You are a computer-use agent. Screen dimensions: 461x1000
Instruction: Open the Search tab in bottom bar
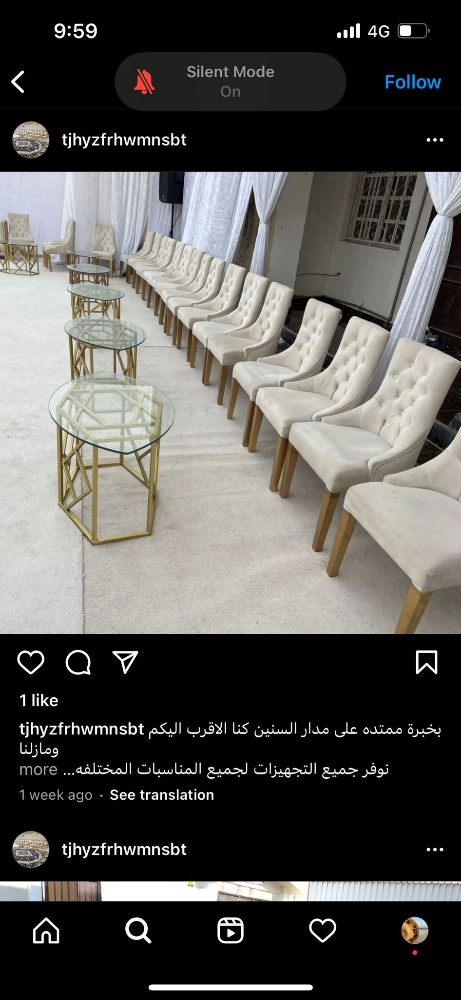(138, 931)
